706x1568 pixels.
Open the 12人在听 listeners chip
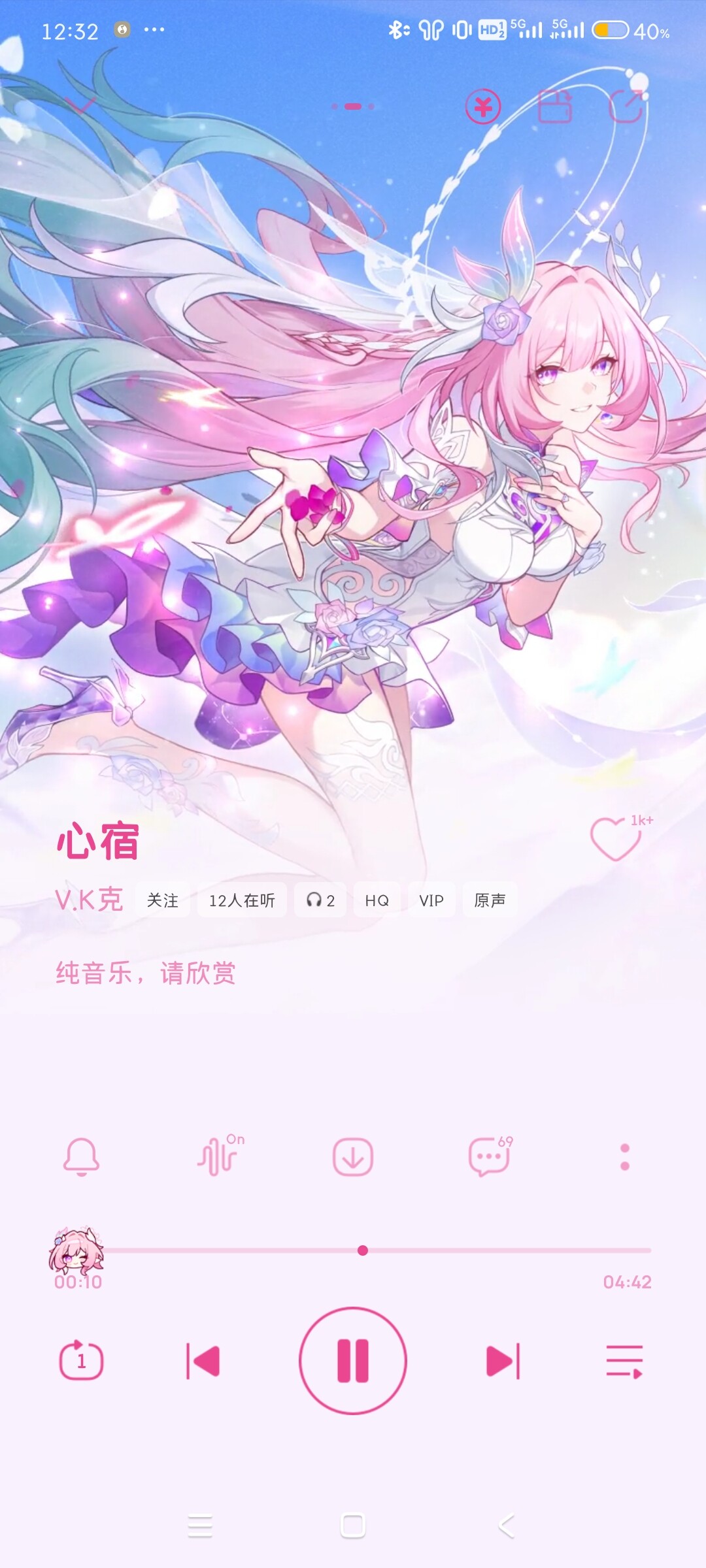(x=242, y=900)
